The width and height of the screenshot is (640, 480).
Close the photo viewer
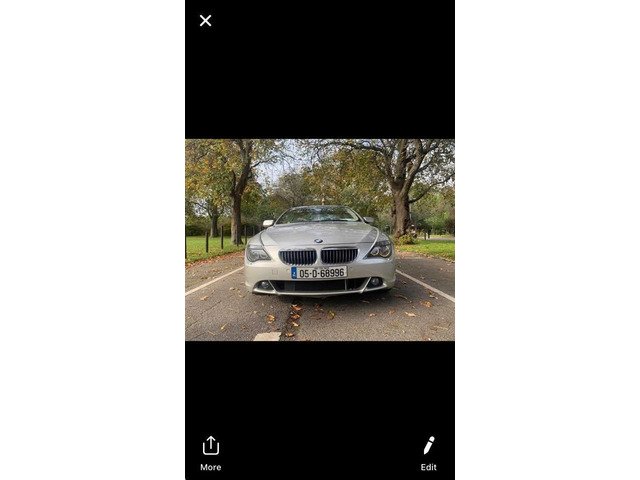[205, 20]
